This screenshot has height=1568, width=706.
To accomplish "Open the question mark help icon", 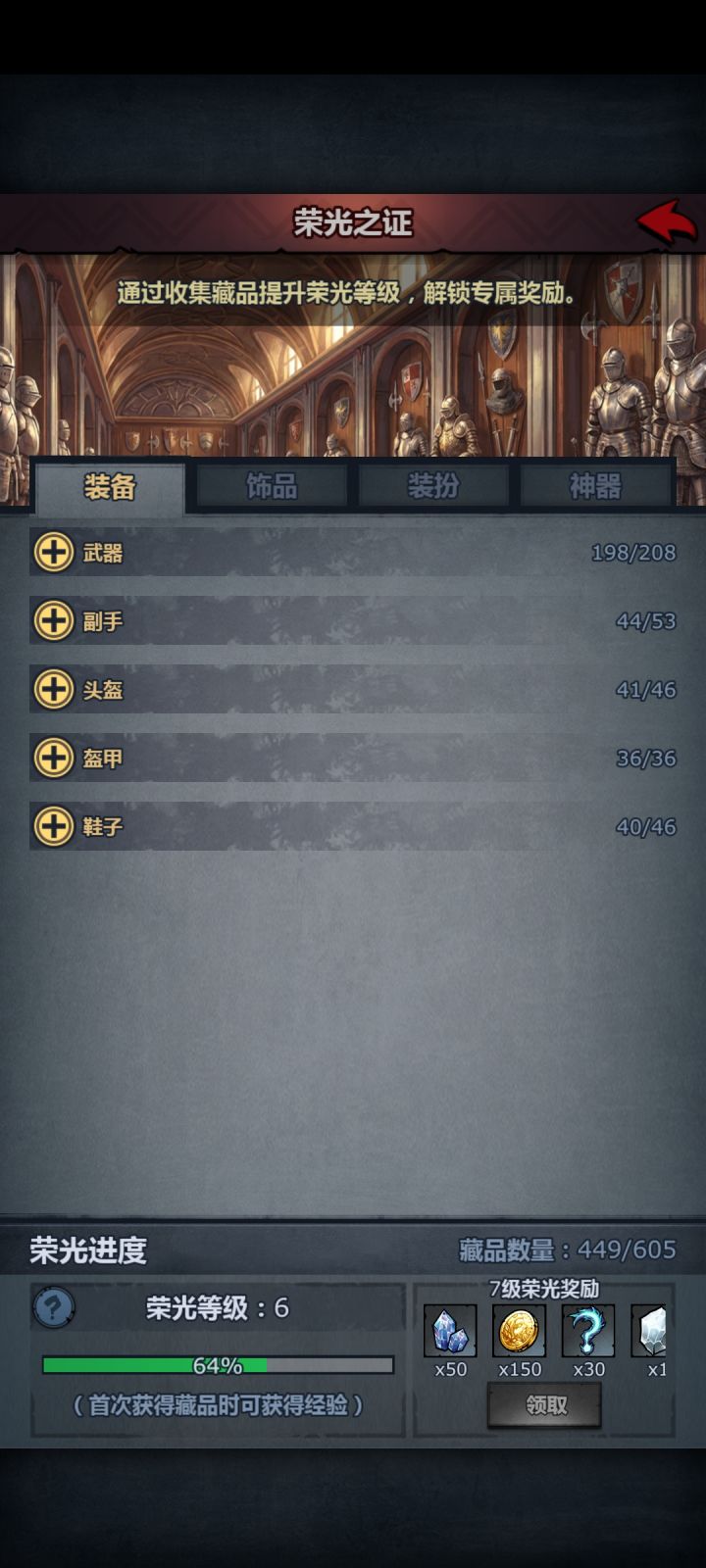I will (54, 1307).
